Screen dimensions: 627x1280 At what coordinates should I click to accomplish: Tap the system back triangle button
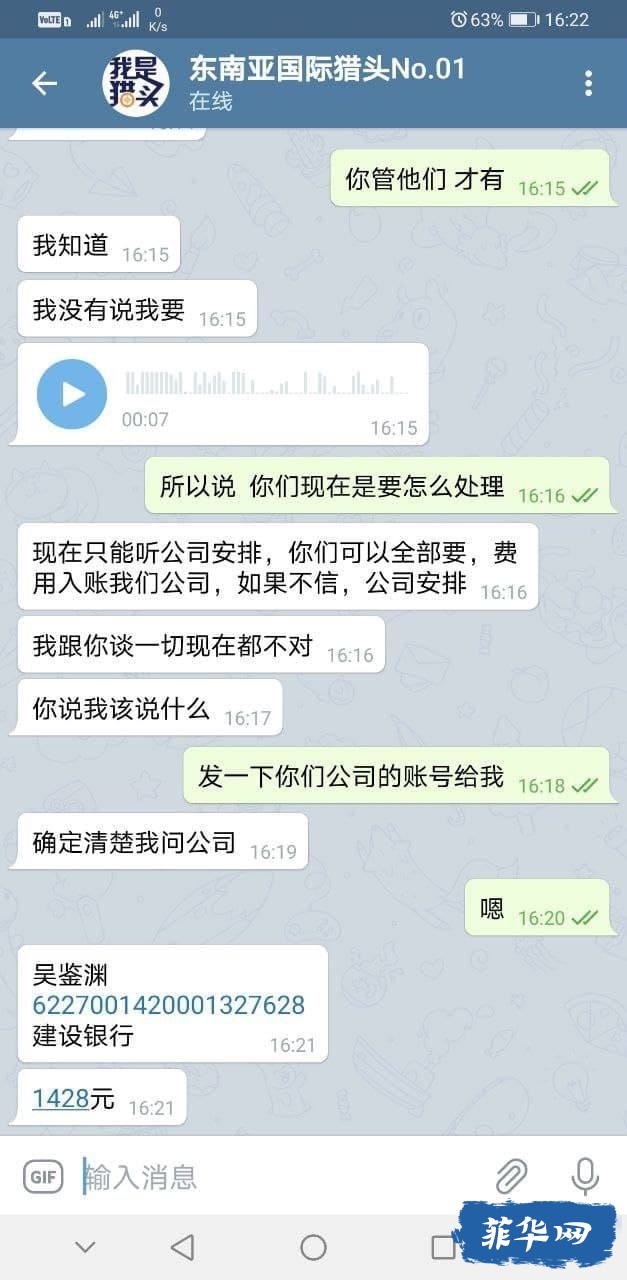[182, 1246]
